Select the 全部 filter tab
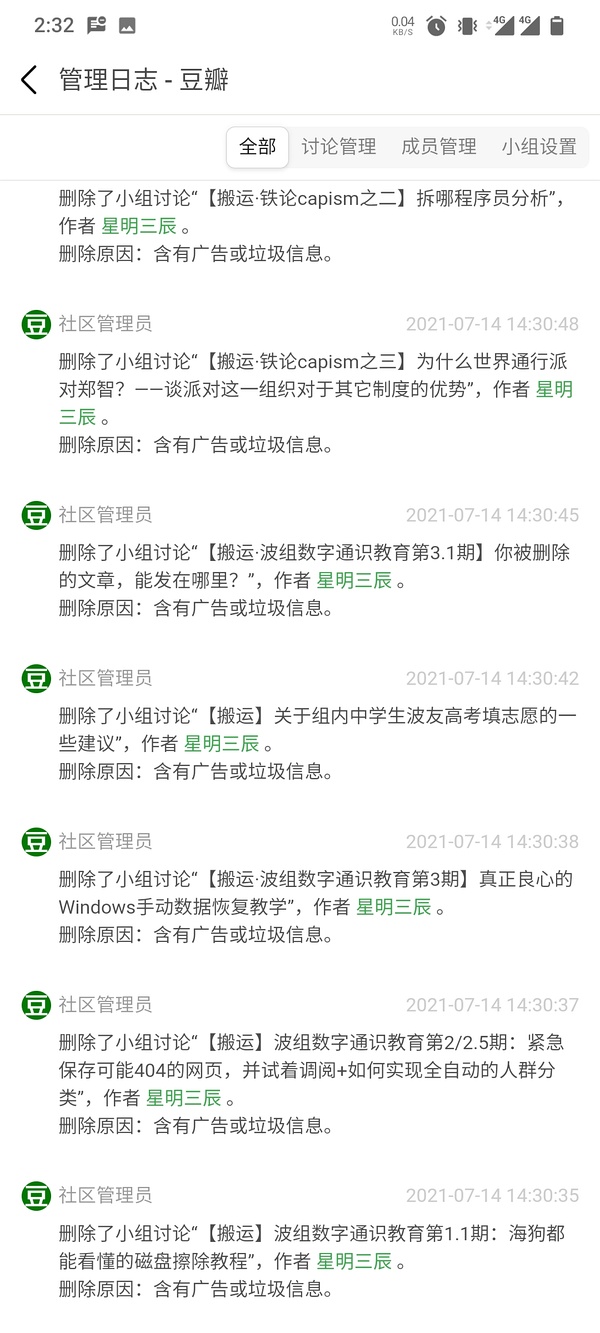The width and height of the screenshot is (600, 1333). (258, 147)
